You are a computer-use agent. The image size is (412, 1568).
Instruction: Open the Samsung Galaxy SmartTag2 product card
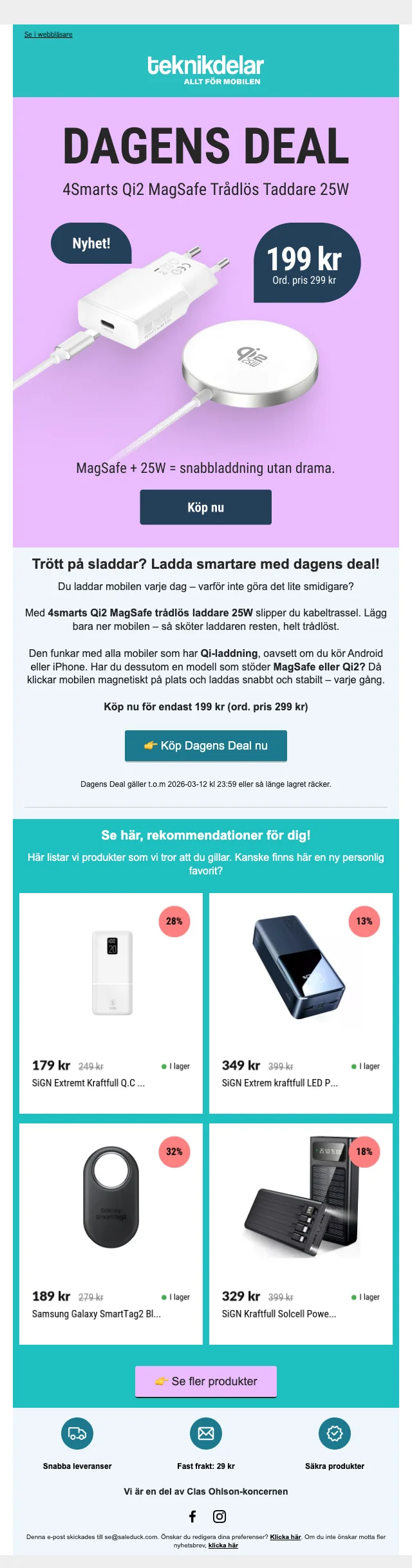(x=111, y=1233)
